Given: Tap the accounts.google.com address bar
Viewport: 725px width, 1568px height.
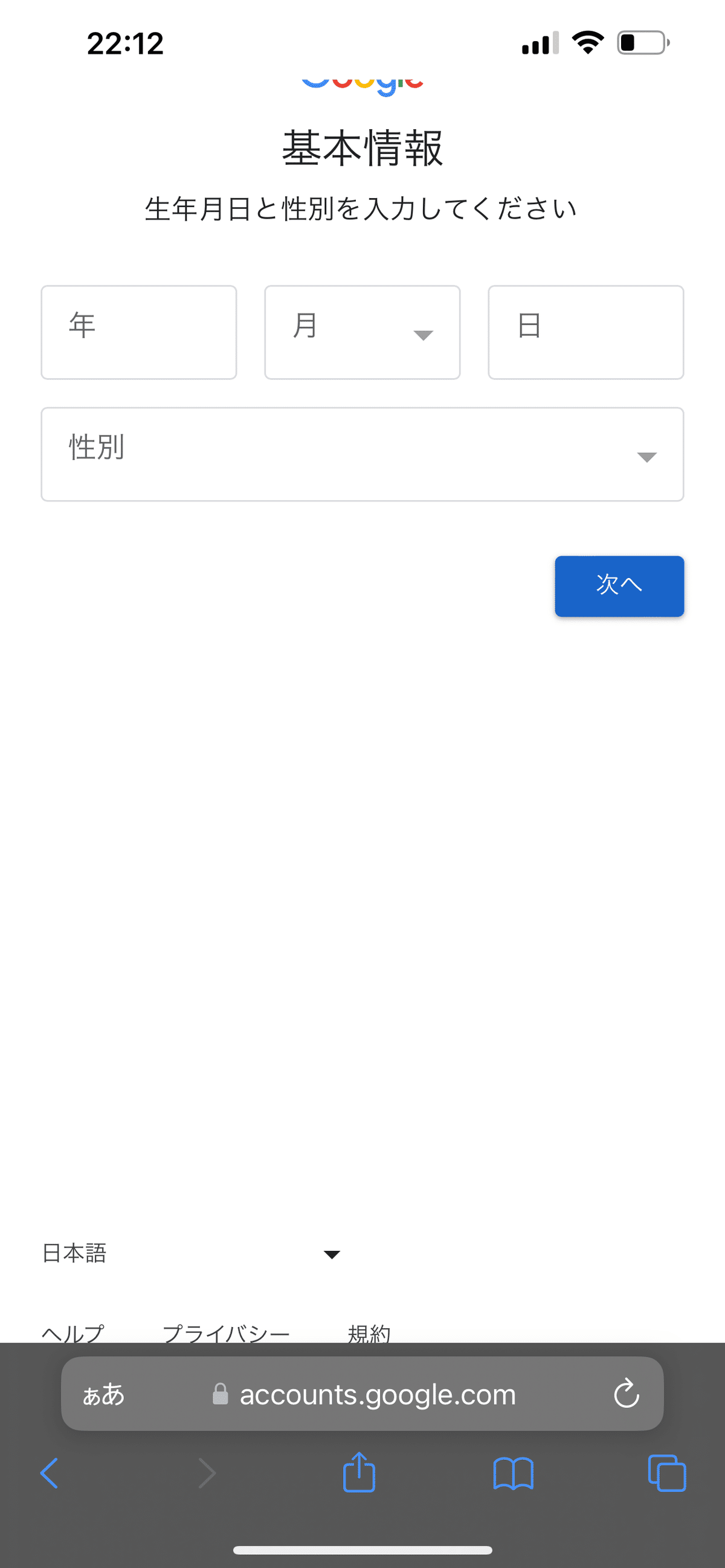Looking at the screenshot, I should (x=364, y=1394).
